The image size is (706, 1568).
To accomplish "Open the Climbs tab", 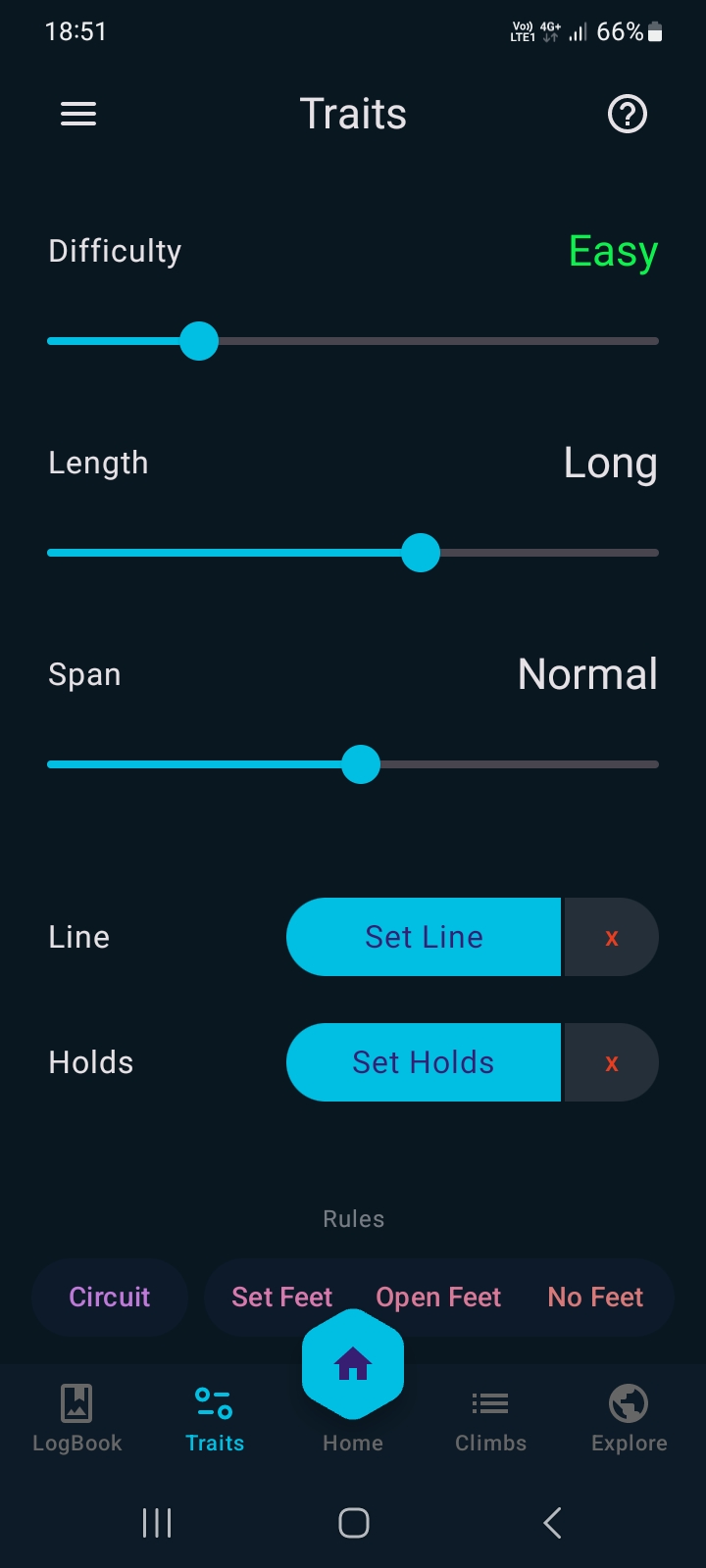I will (x=490, y=1417).
